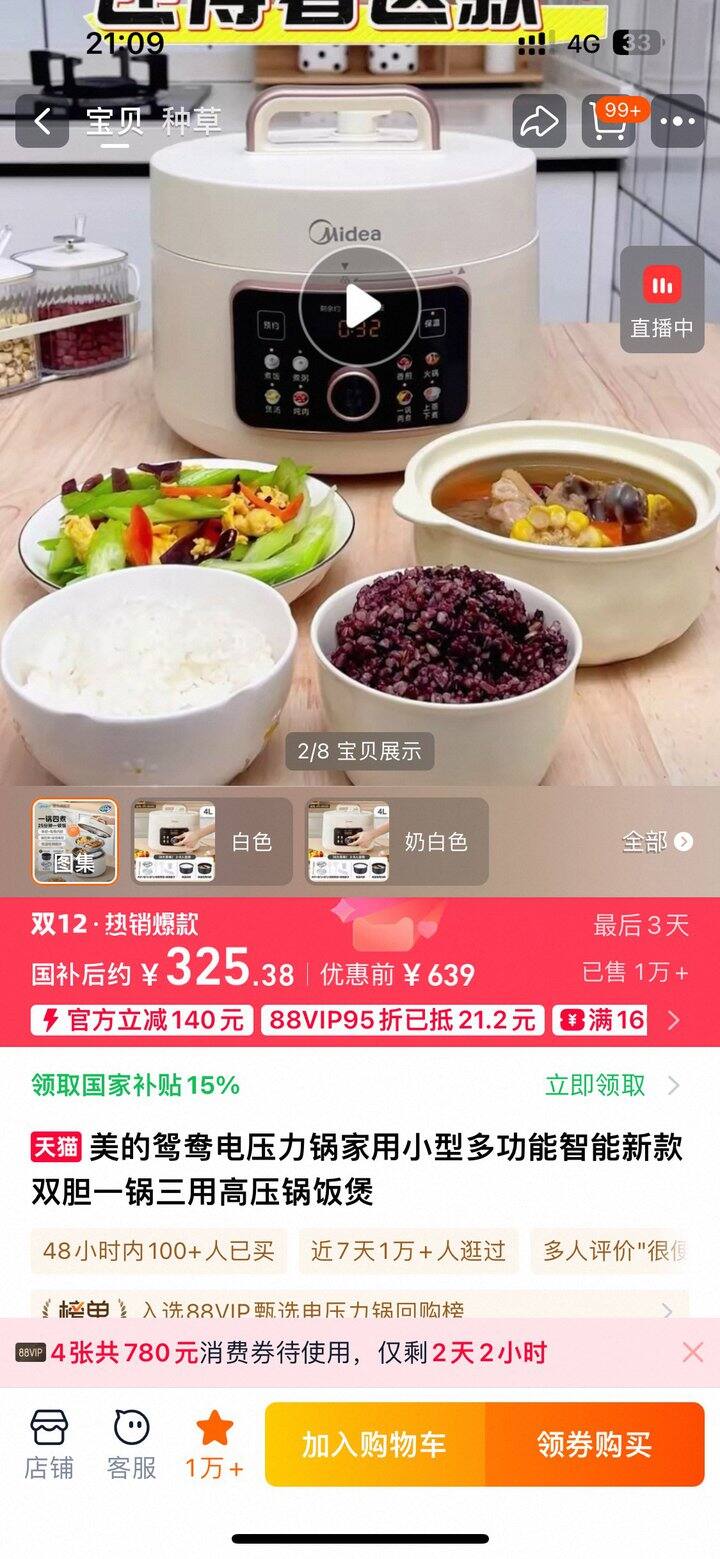
Task: Expand the discount details chevron
Action: coord(674,1020)
